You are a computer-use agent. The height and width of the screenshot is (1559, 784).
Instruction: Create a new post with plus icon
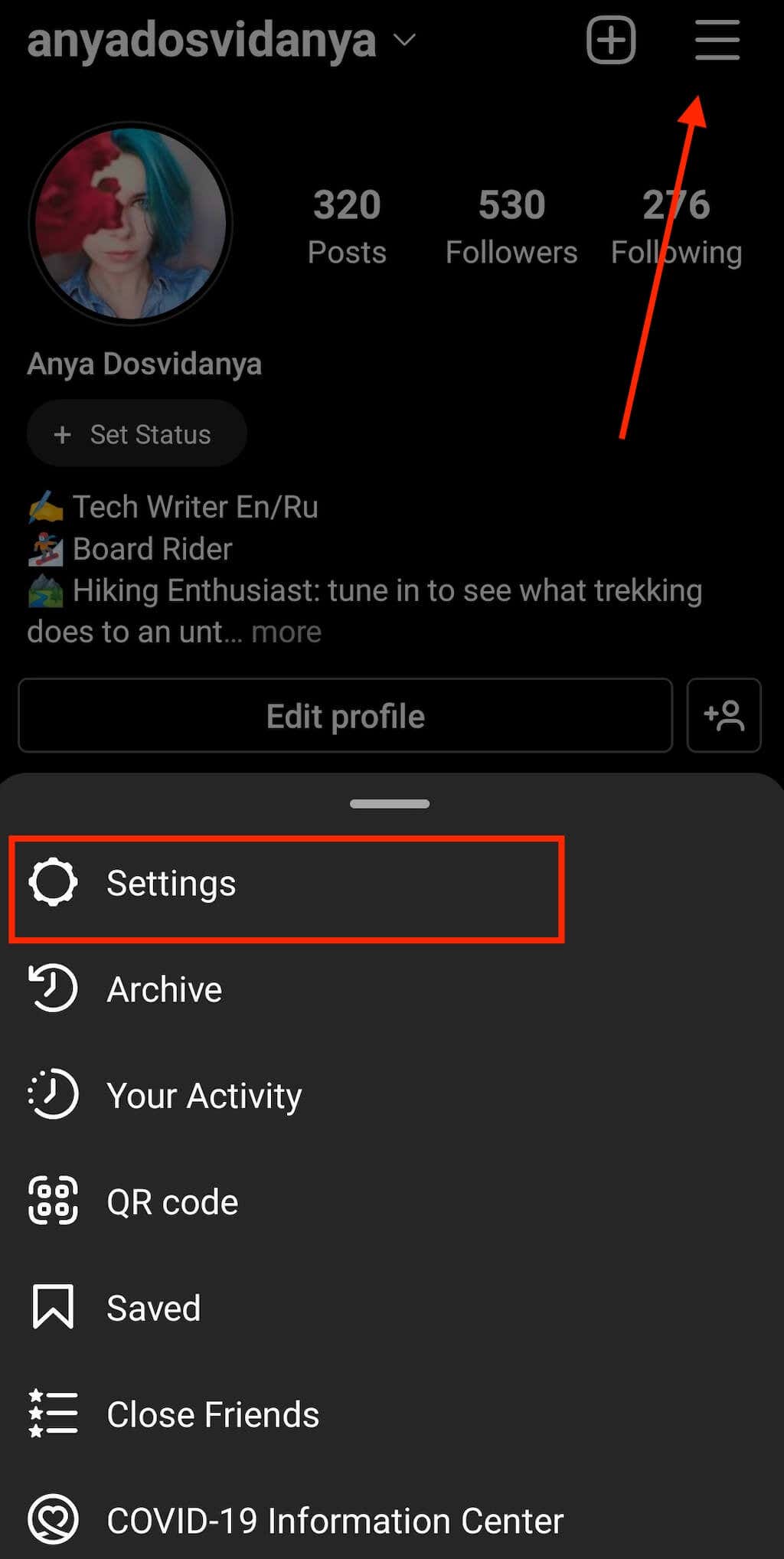[x=610, y=40]
